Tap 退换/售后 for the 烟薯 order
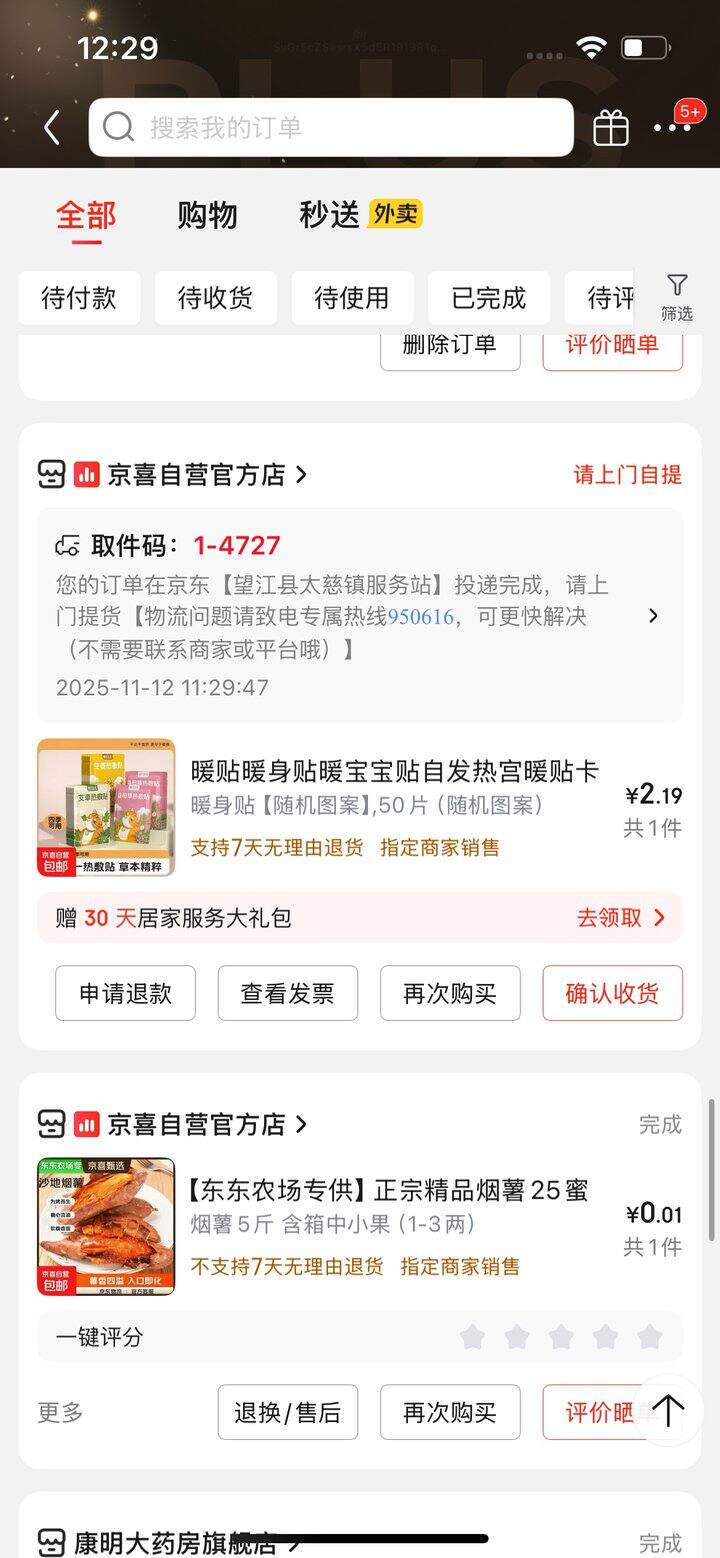 coord(287,1412)
